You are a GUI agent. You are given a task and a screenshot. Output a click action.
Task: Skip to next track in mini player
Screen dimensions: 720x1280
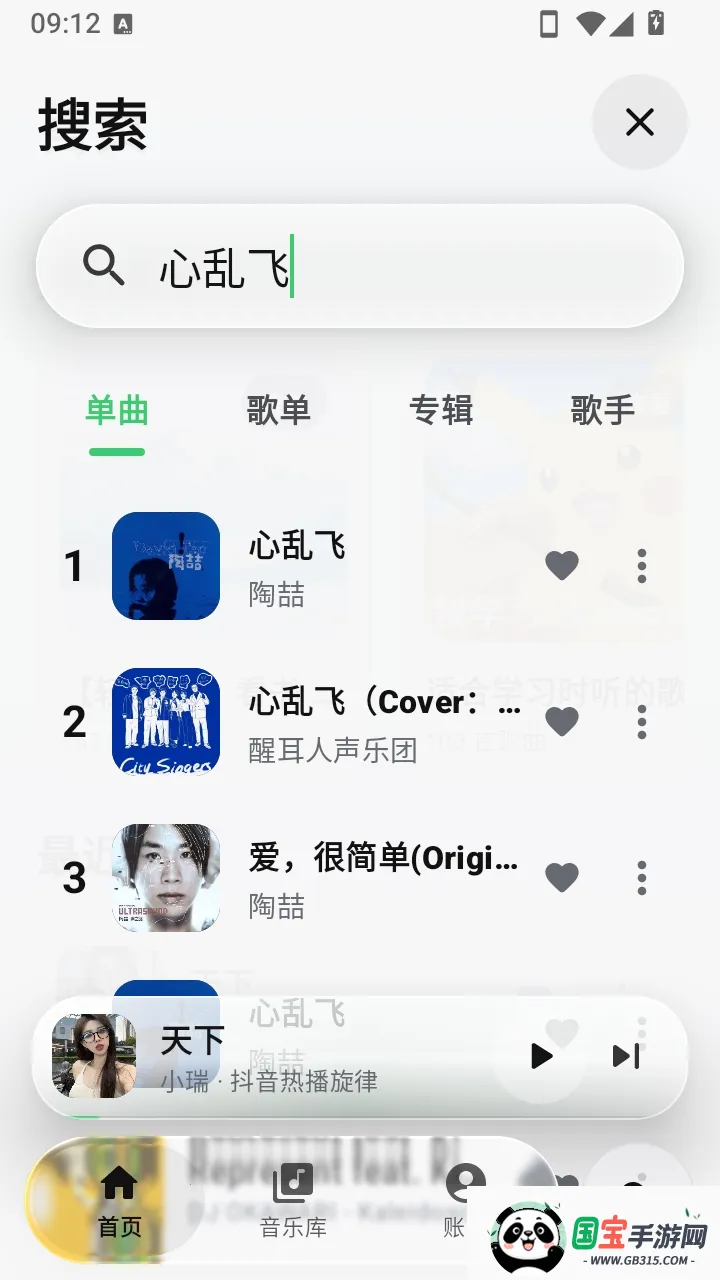point(626,1056)
